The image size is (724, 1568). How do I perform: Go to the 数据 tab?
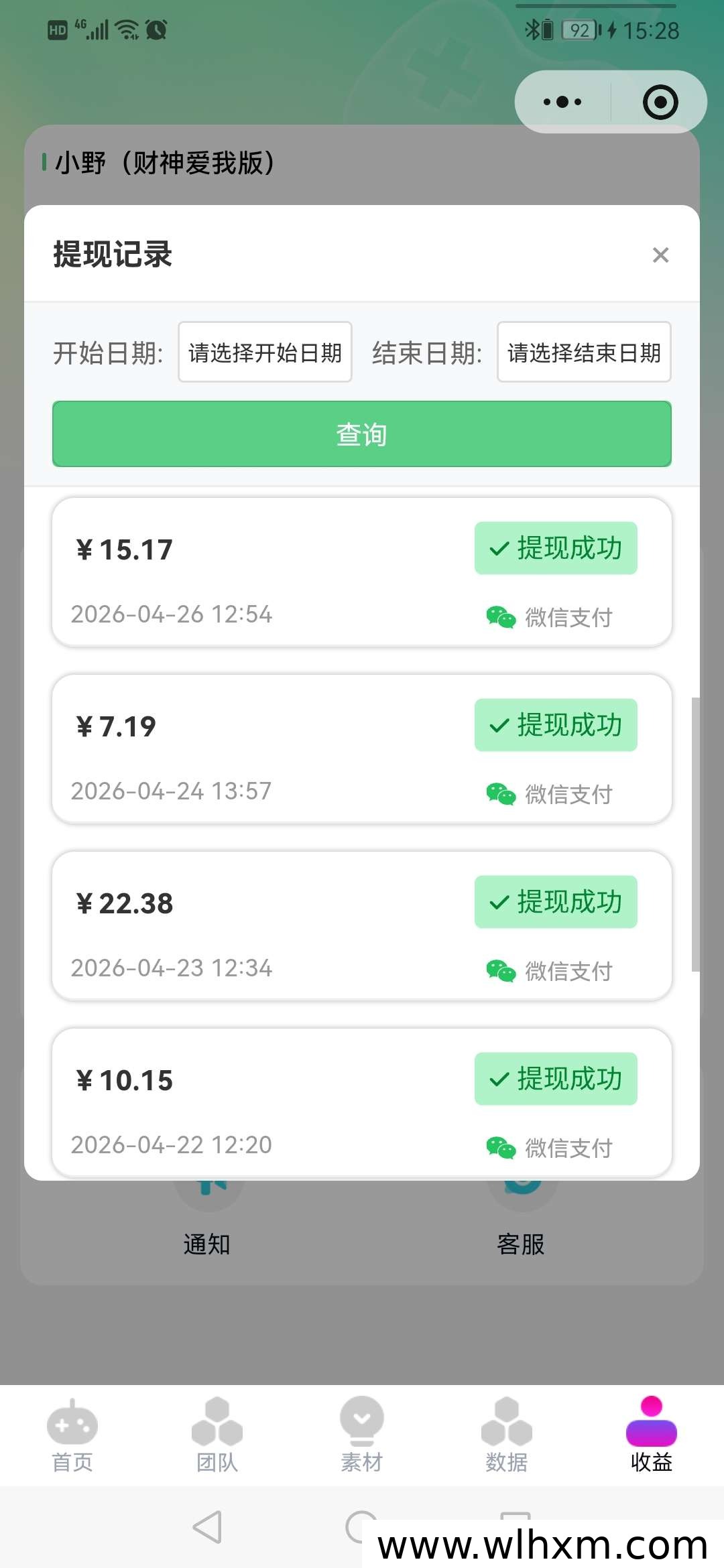(507, 1435)
